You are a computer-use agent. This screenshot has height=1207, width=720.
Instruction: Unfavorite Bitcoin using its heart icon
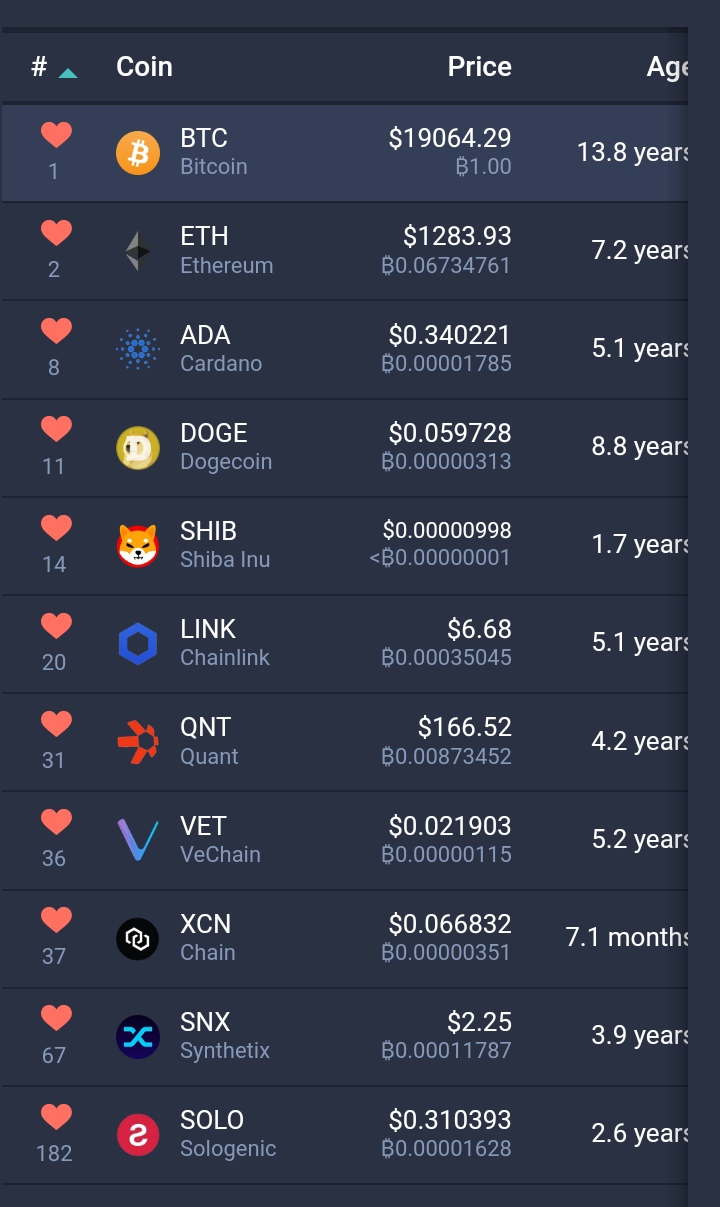coord(56,135)
